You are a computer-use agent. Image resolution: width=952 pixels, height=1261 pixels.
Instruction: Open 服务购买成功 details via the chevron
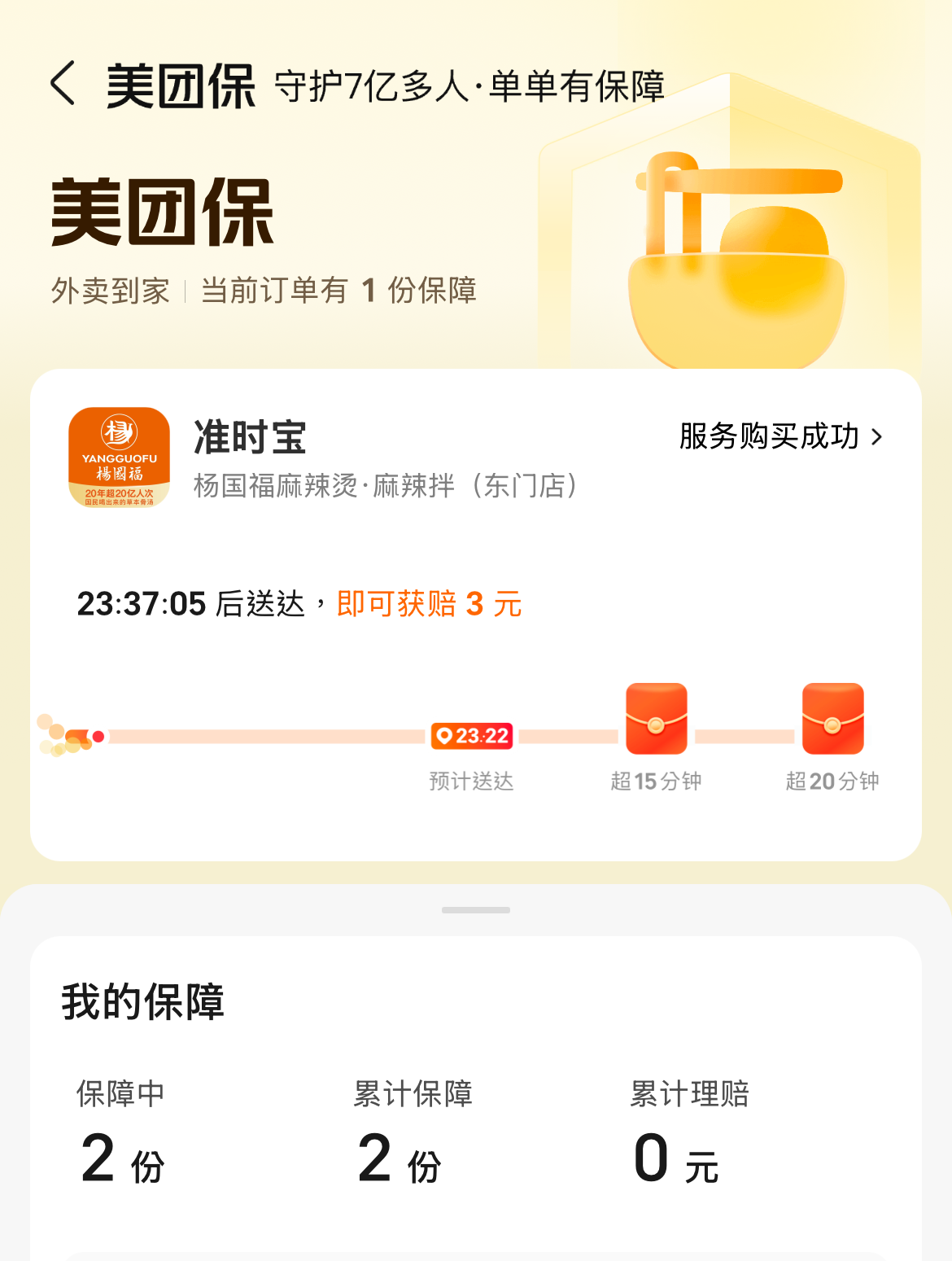(878, 437)
